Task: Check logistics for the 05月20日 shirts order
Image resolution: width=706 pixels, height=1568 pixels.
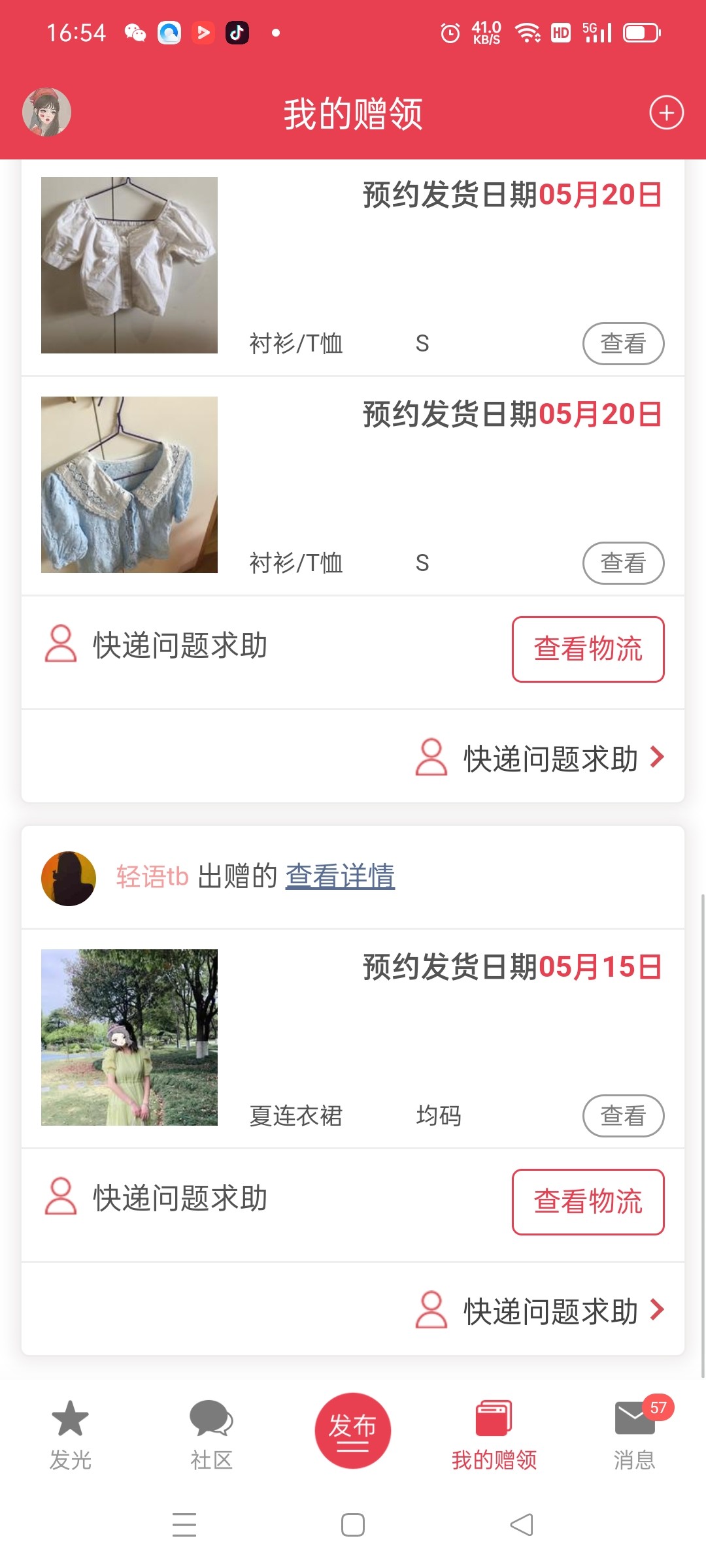Action: pos(588,649)
